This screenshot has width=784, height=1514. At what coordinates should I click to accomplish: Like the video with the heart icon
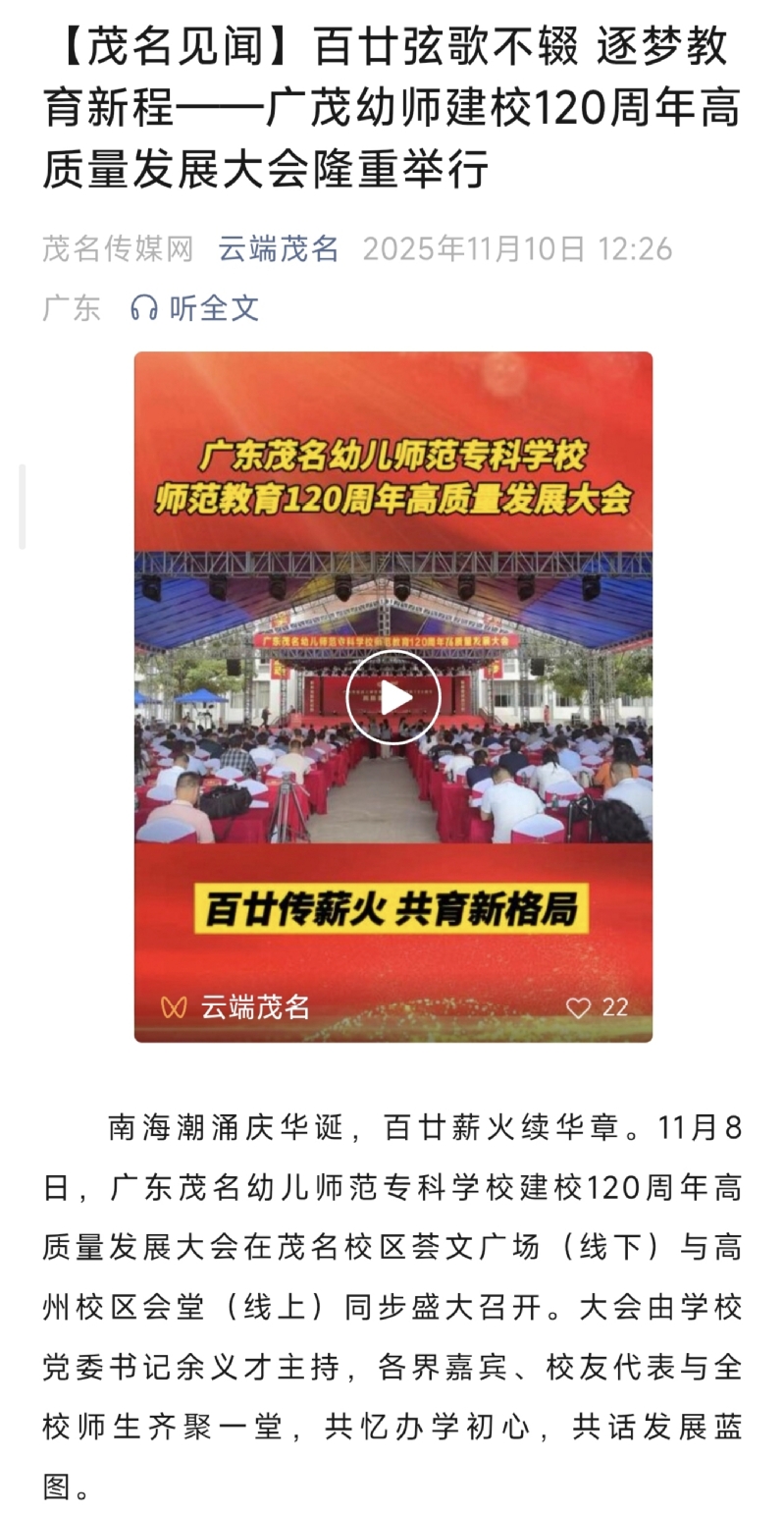click(579, 1007)
